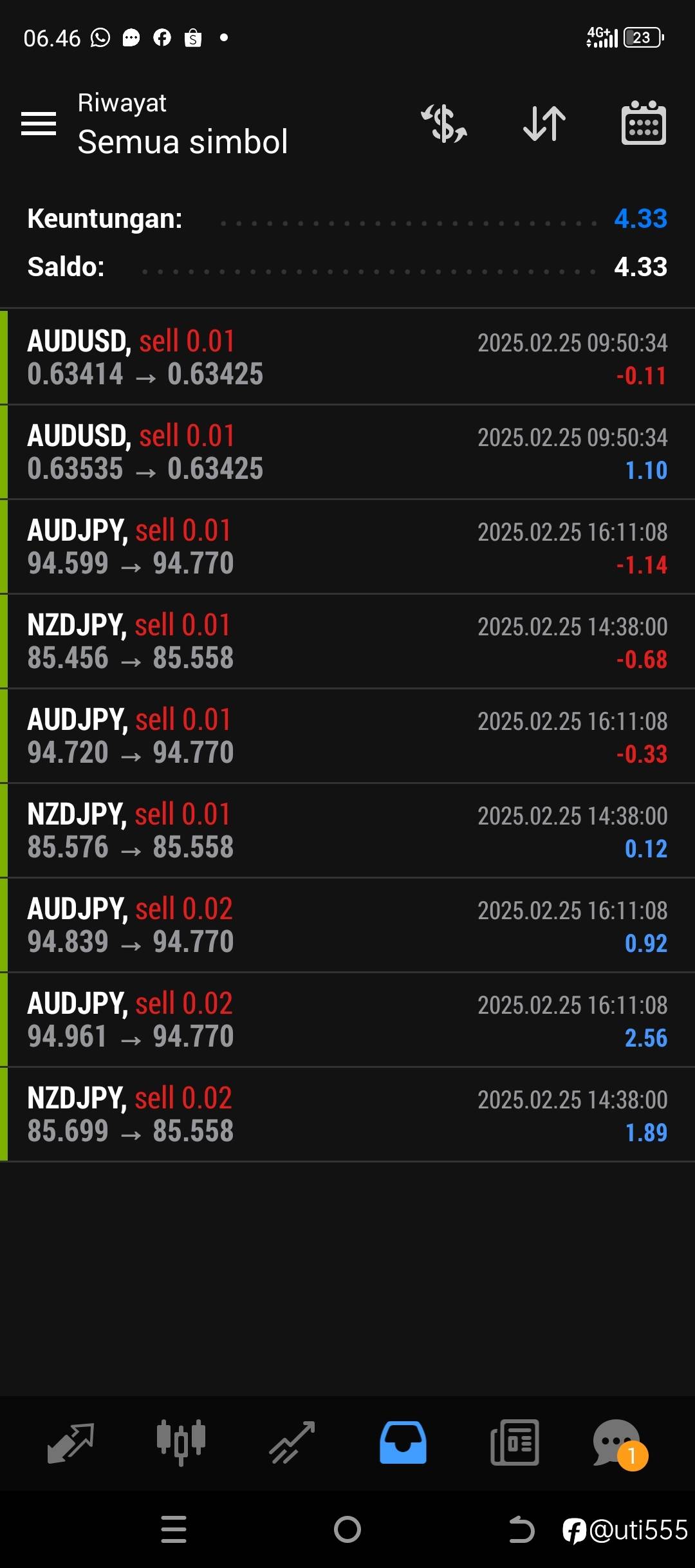Viewport: 695px width, 1568px height.
Task: Switch to the News tab
Action: 514,1442
